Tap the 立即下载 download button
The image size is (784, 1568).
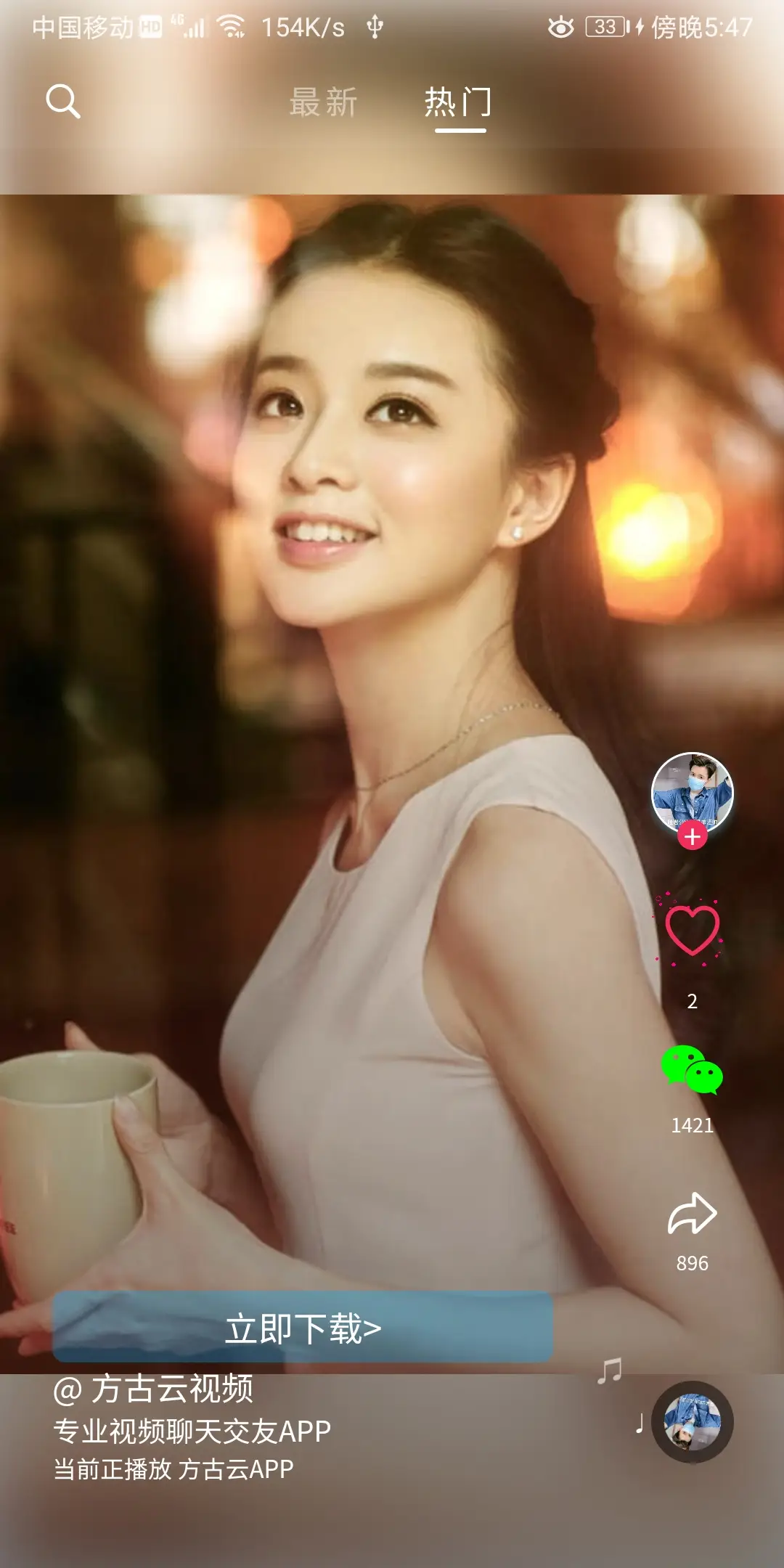tap(303, 1328)
